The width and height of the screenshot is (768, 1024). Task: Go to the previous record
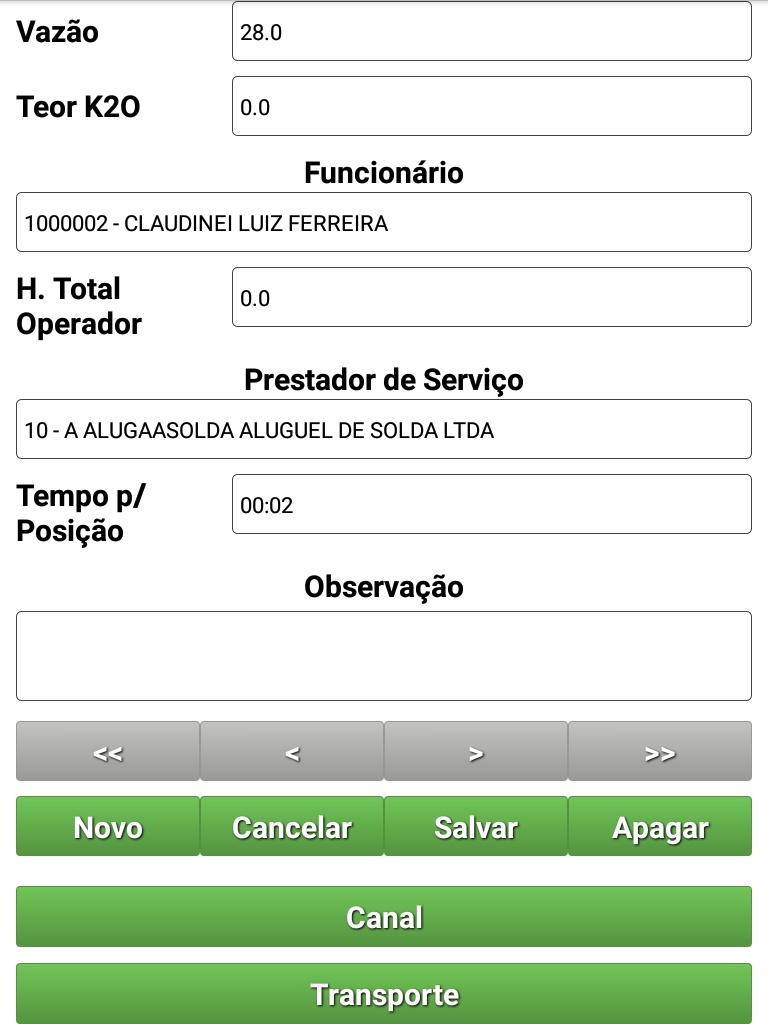292,752
